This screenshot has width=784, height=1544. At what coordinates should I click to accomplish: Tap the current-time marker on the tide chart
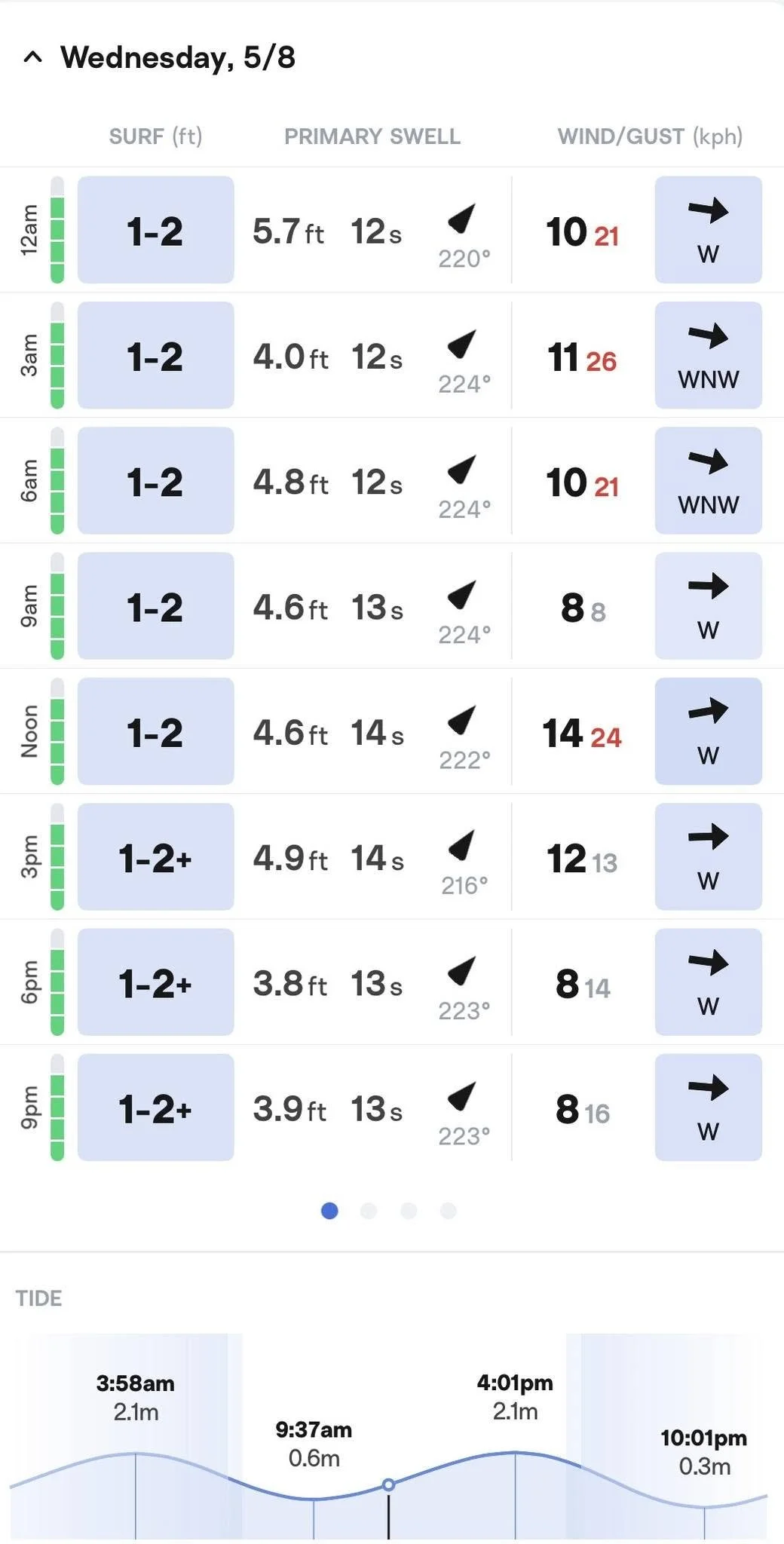point(388,1484)
